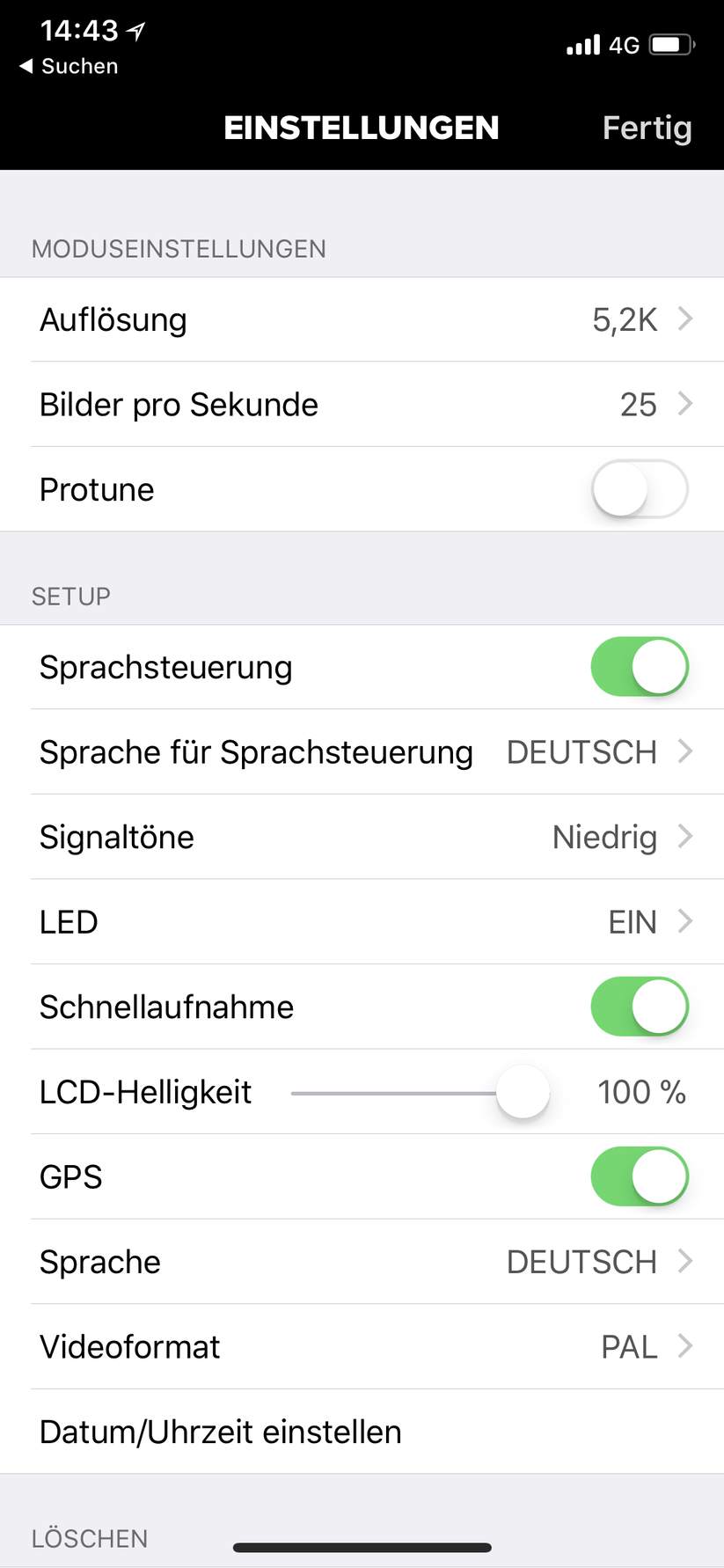This screenshot has width=724, height=1568.
Task: Turn off Sprachsteuerung
Action: click(639, 667)
